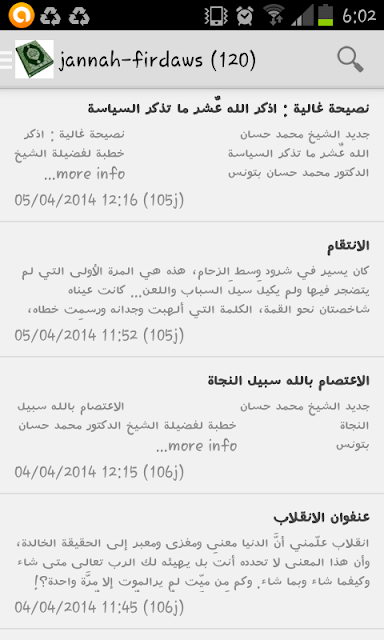Screen dimensions: 384x640
Task: Open the article الاعتصام بالله سبيل النجاة
Action: coord(192,426)
